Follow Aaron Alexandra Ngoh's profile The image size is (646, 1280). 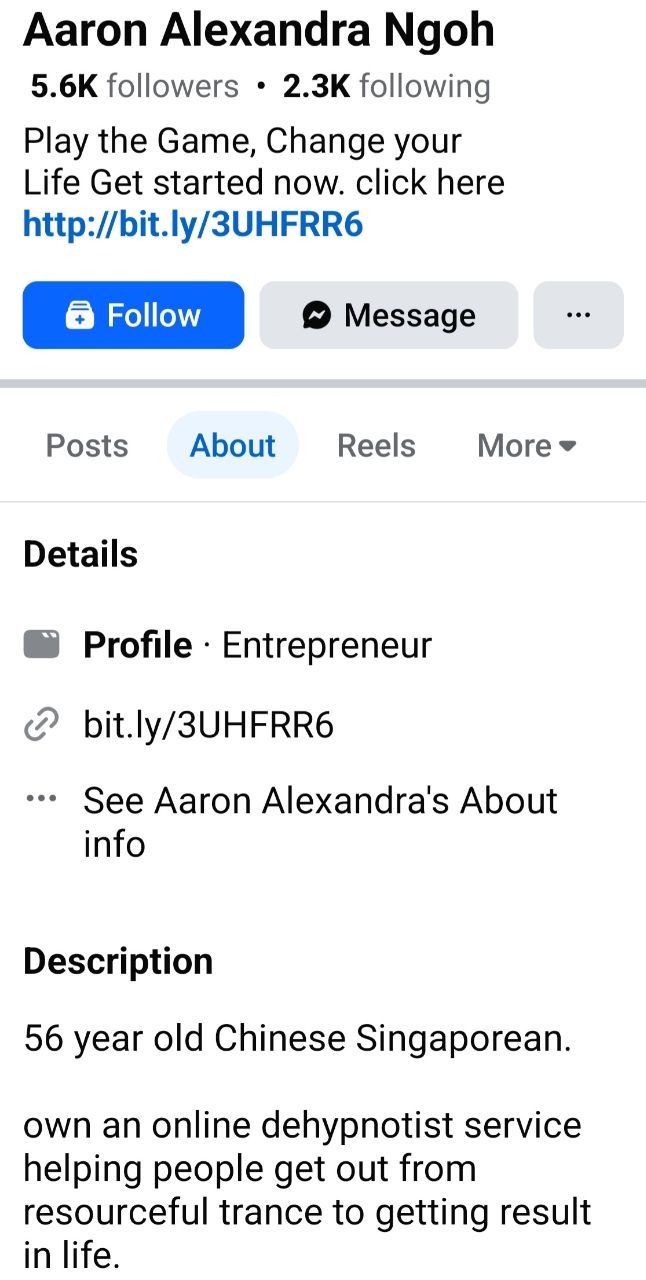[x=133, y=315]
